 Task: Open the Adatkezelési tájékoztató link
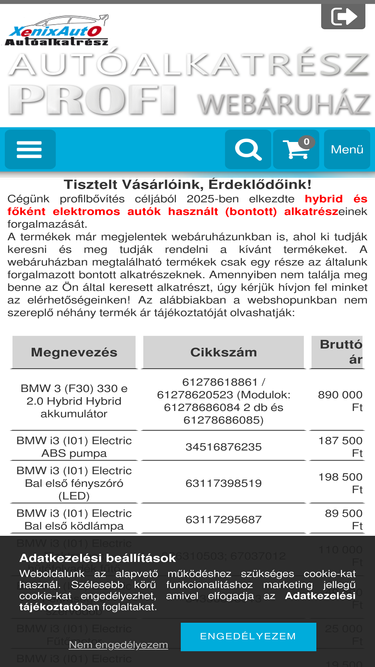[x=188, y=601]
